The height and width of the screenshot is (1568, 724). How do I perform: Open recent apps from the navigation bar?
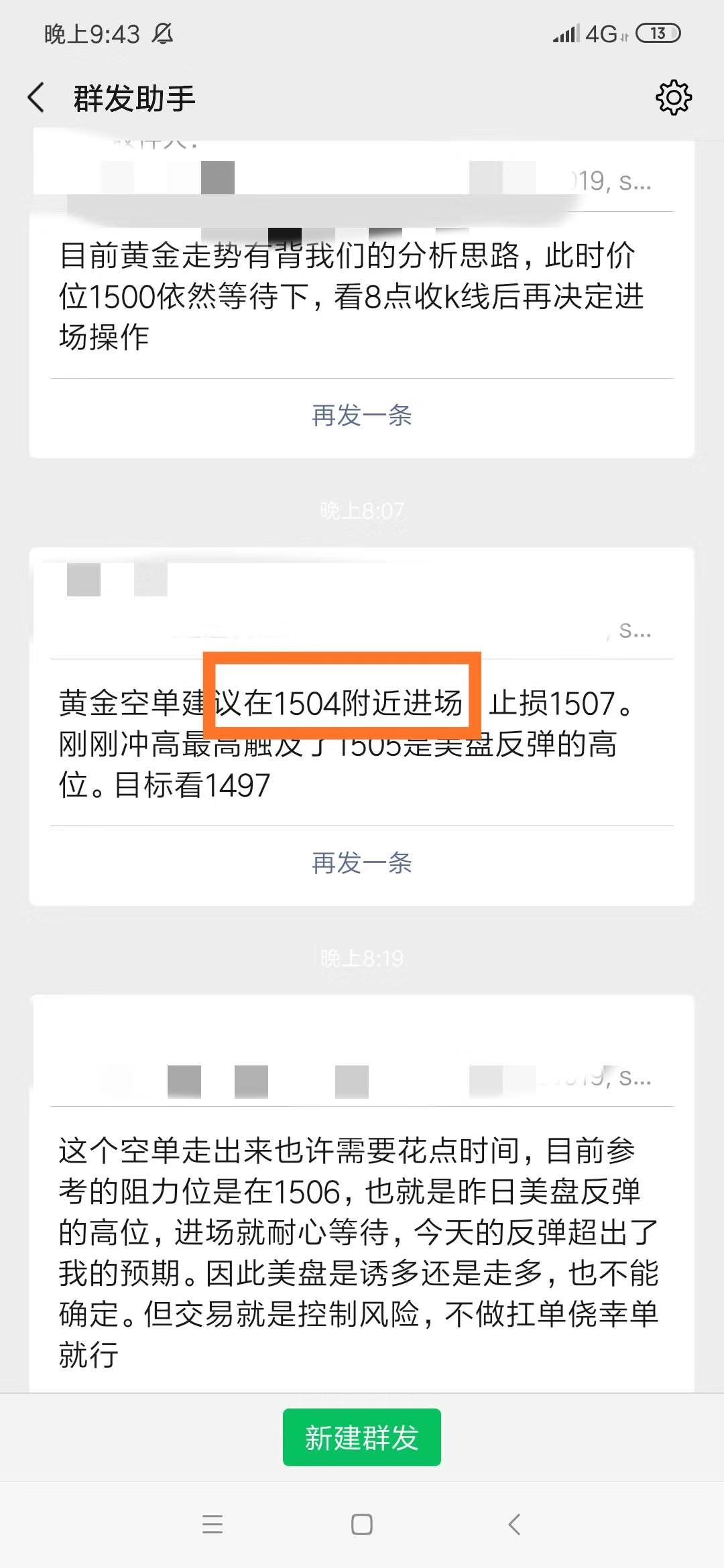tap(213, 1524)
